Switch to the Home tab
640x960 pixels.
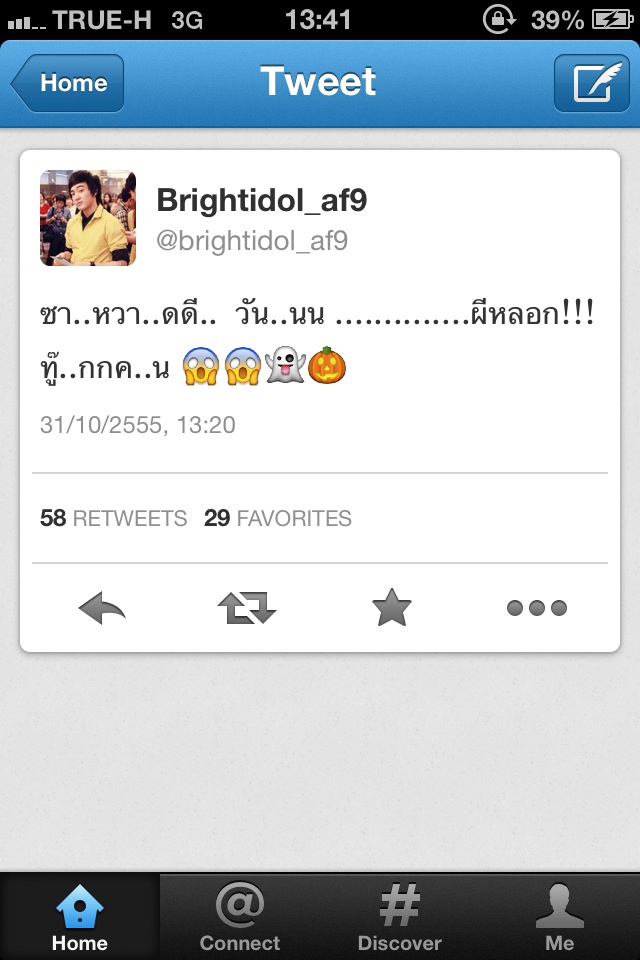tap(80, 917)
